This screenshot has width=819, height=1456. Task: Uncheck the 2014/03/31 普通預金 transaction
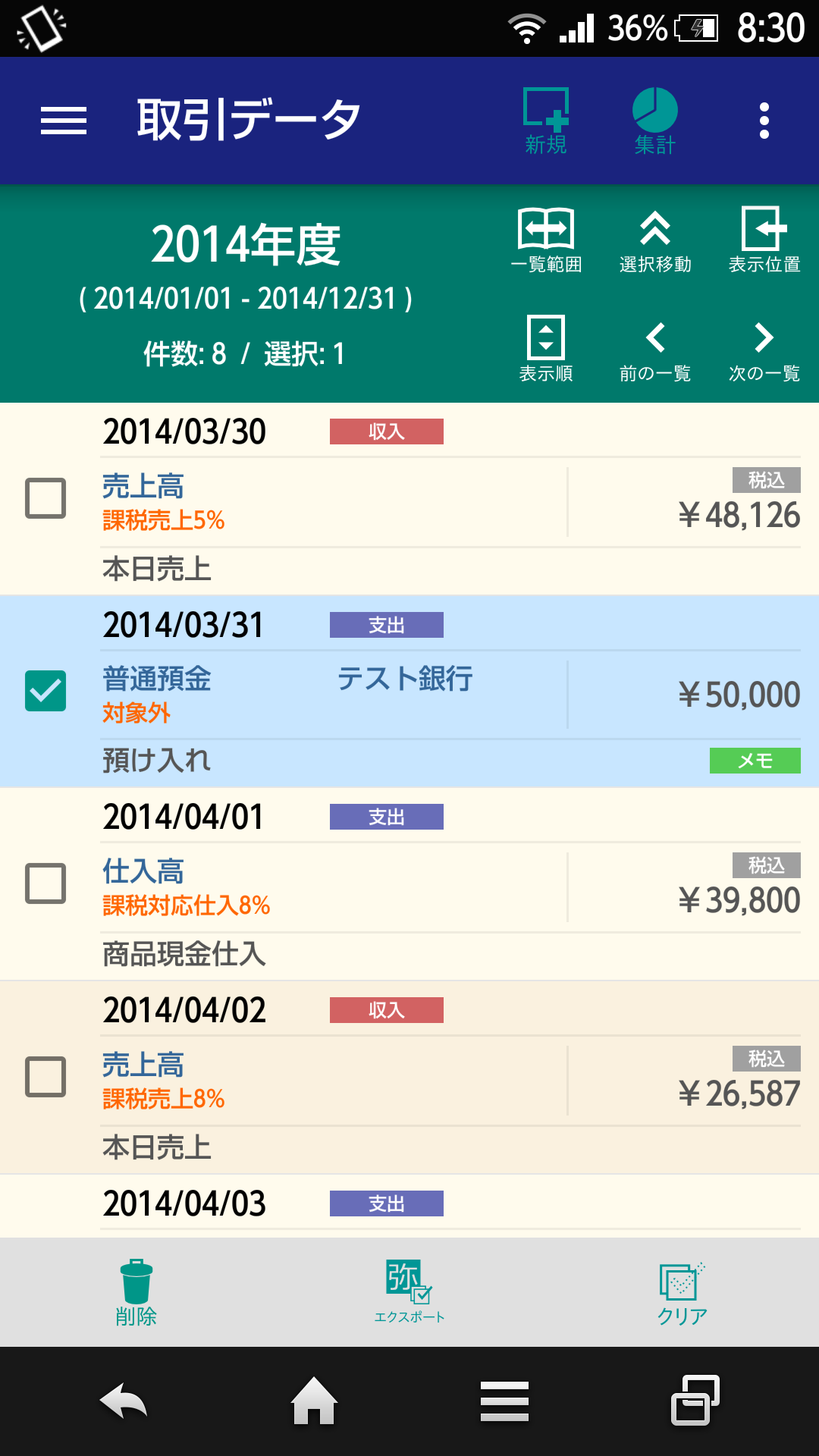pyautogui.click(x=45, y=691)
